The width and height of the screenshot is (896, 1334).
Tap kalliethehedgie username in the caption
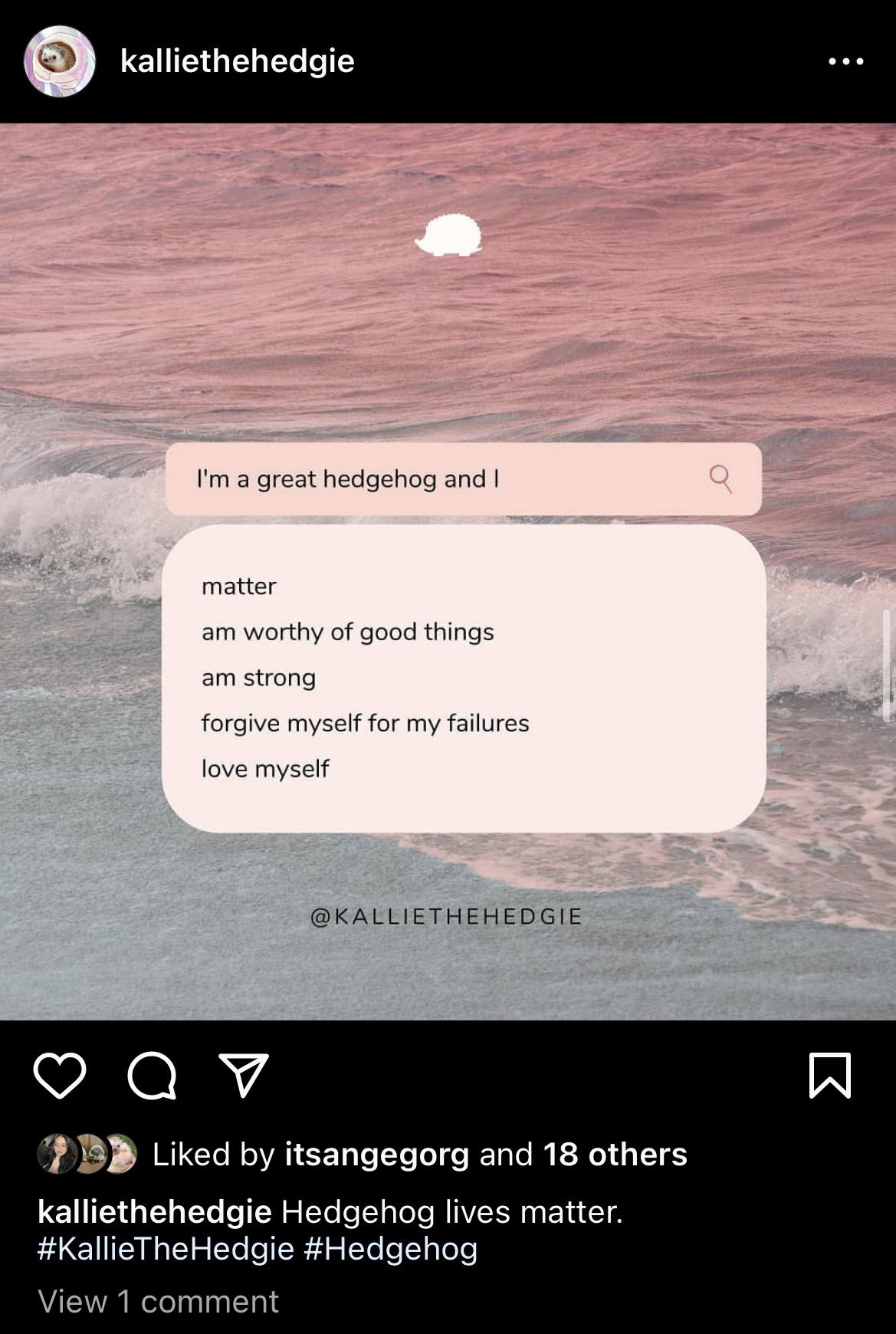pyautogui.click(x=154, y=1212)
